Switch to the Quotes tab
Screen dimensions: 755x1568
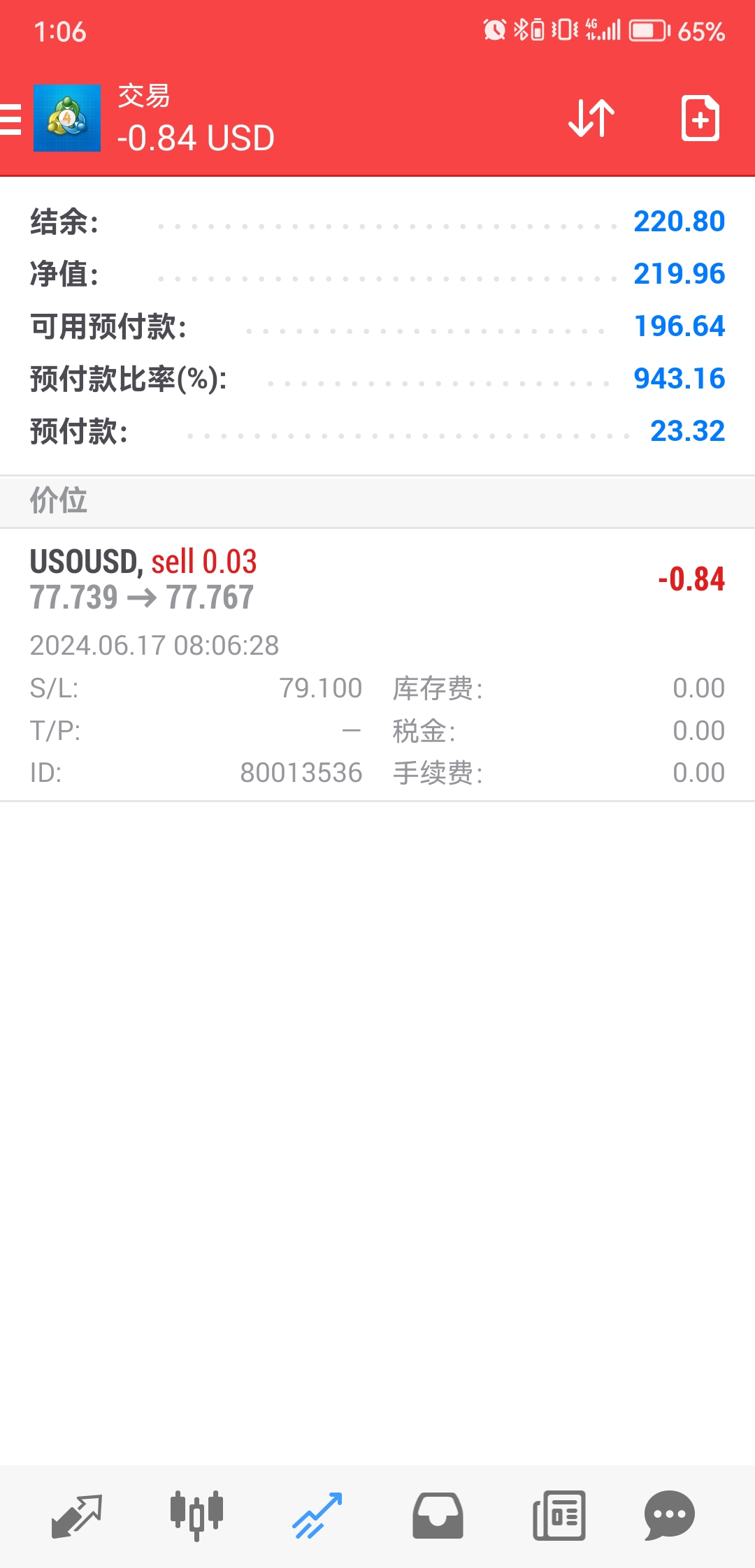(x=77, y=1516)
